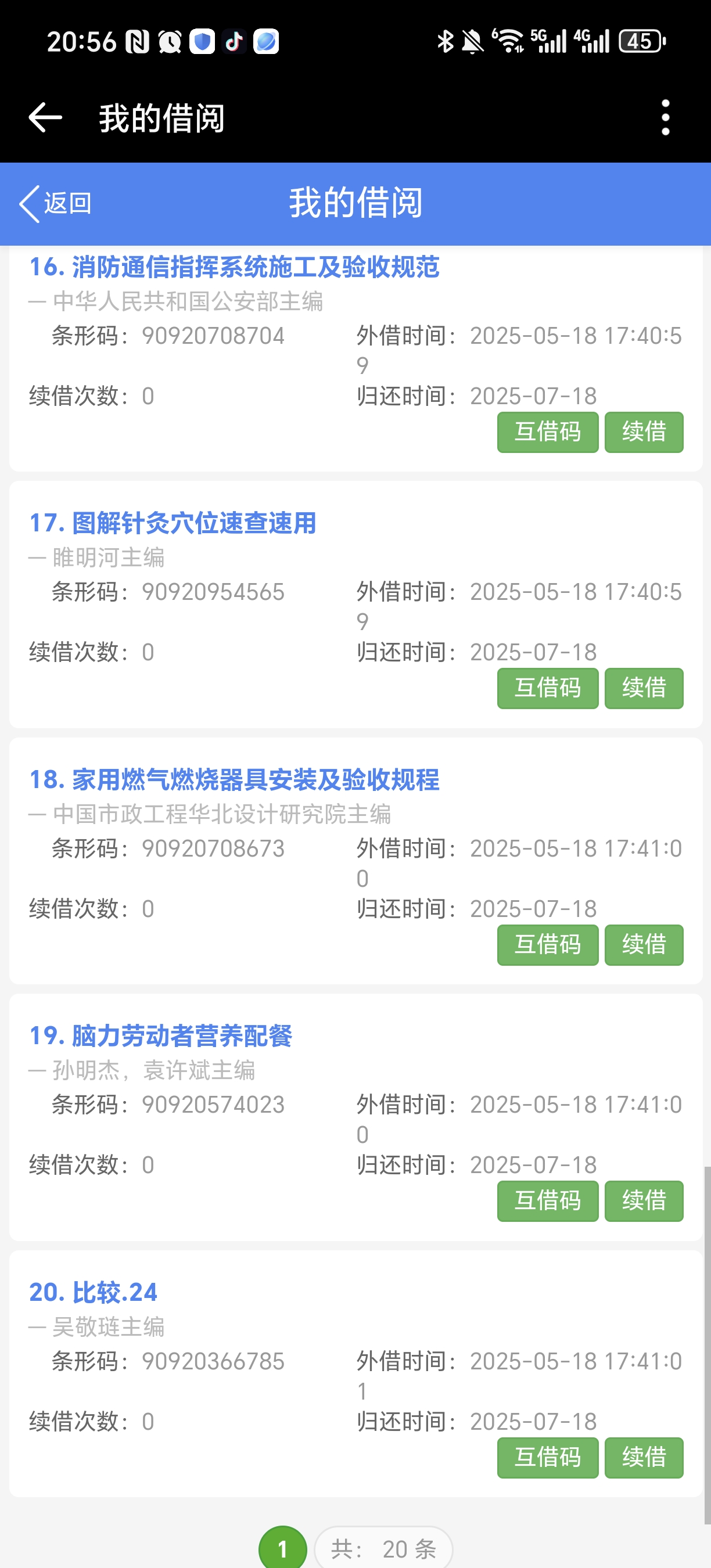Show 互借码 for 图解针灸穴位速查速用

[547, 688]
